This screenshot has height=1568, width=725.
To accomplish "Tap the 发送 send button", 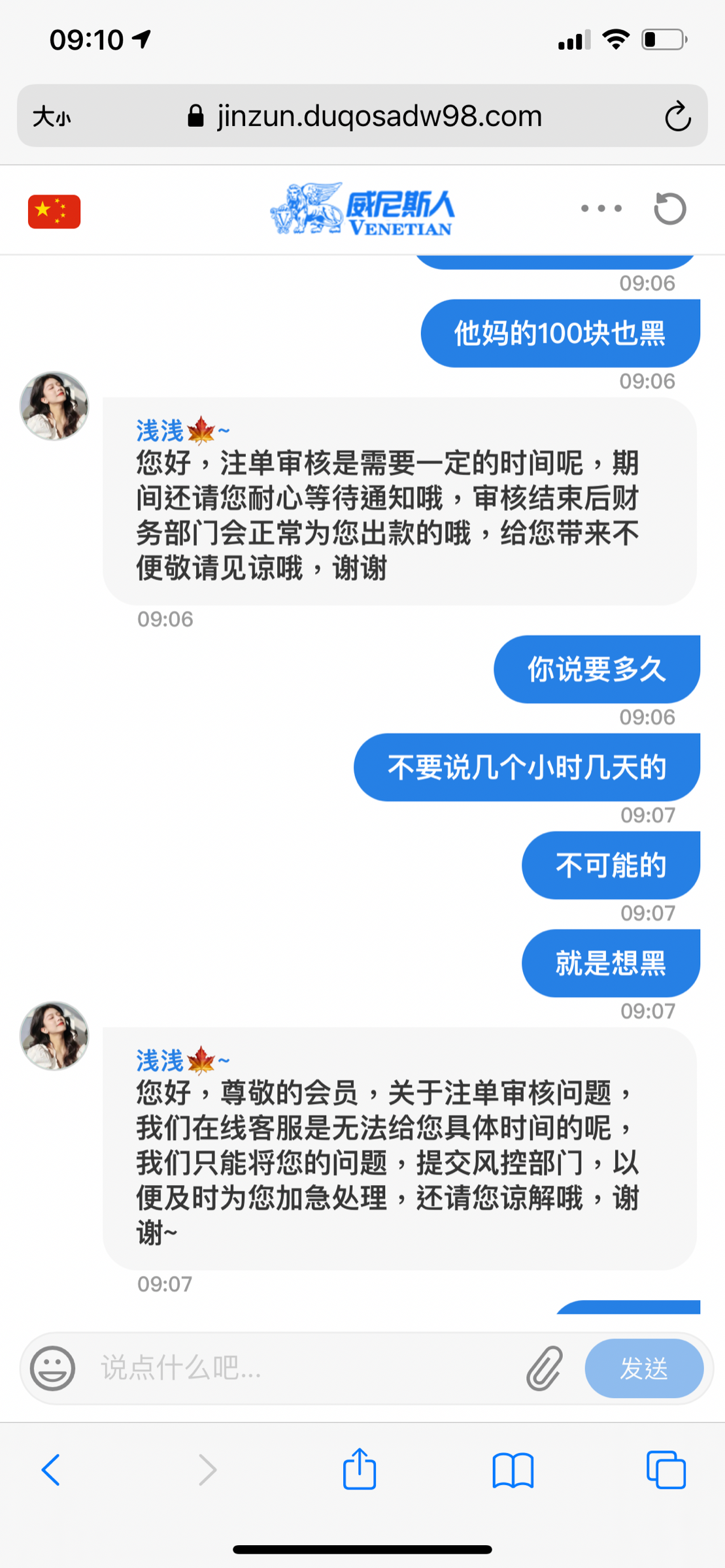I will (643, 1367).
